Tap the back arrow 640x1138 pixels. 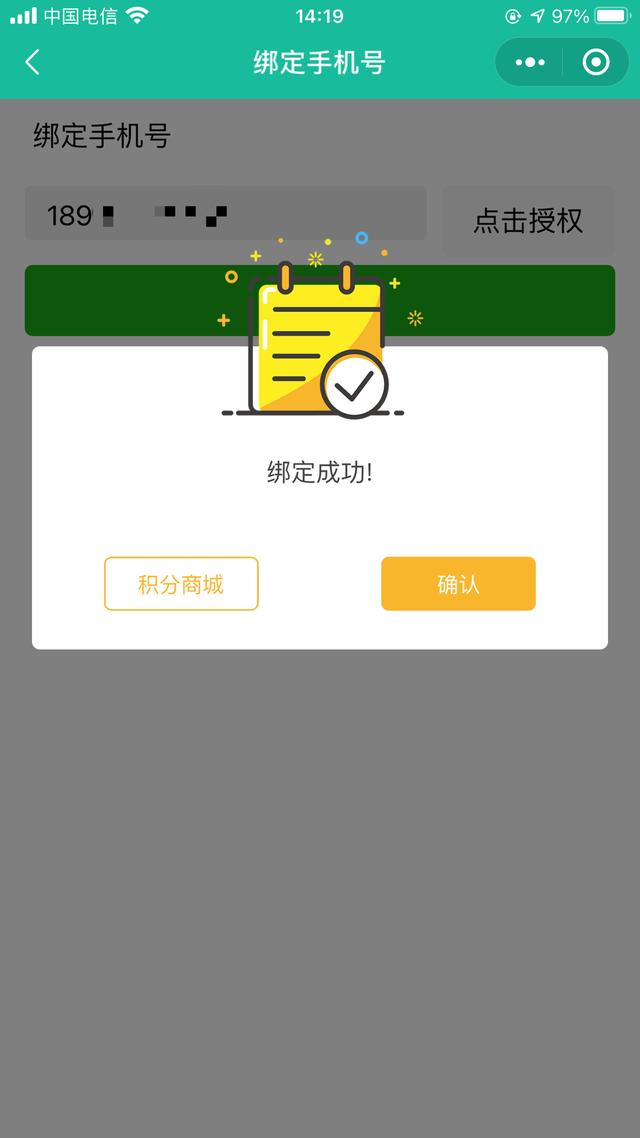pyautogui.click(x=32, y=63)
